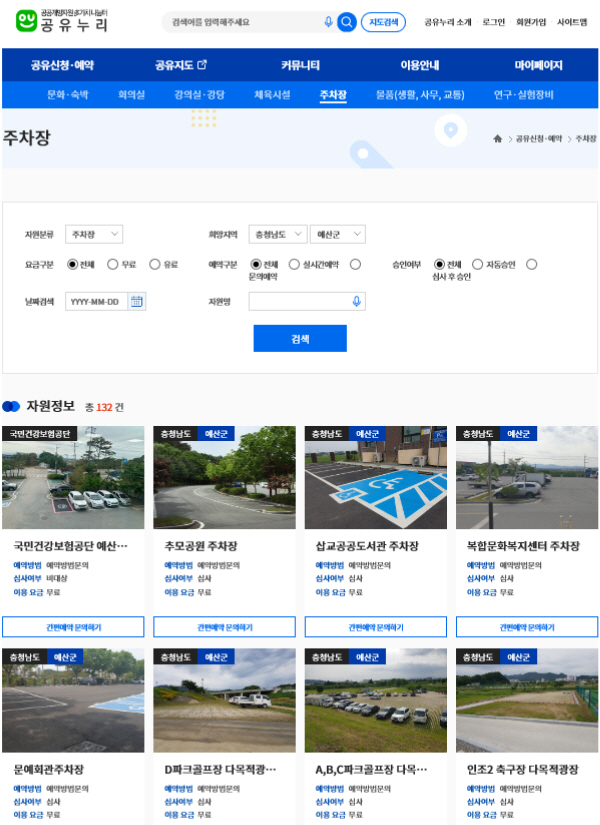Expand 충청남도 region dropdown

[278, 234]
